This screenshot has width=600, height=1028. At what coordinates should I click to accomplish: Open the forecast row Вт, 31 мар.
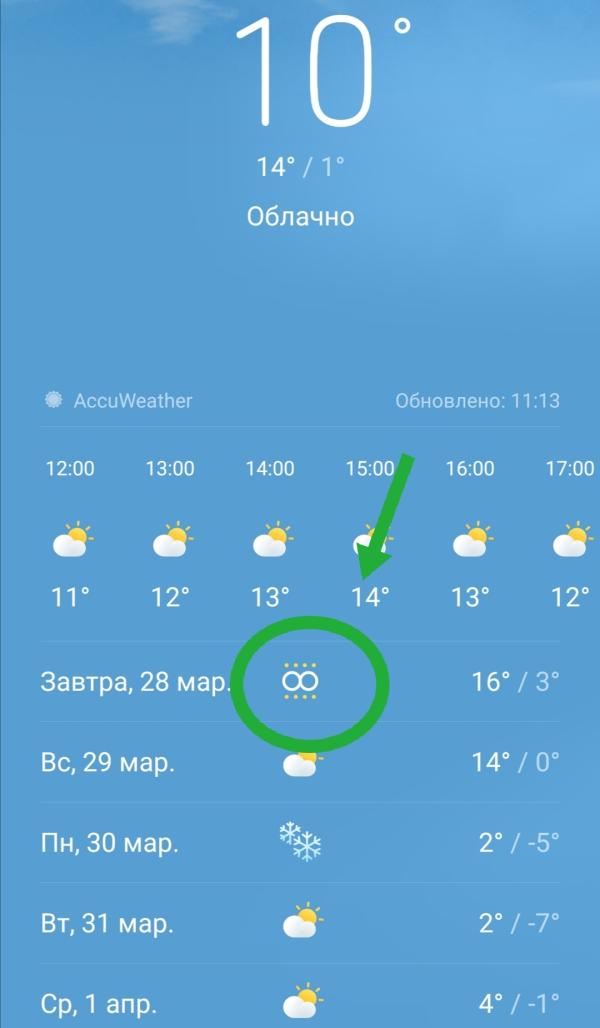(300, 923)
